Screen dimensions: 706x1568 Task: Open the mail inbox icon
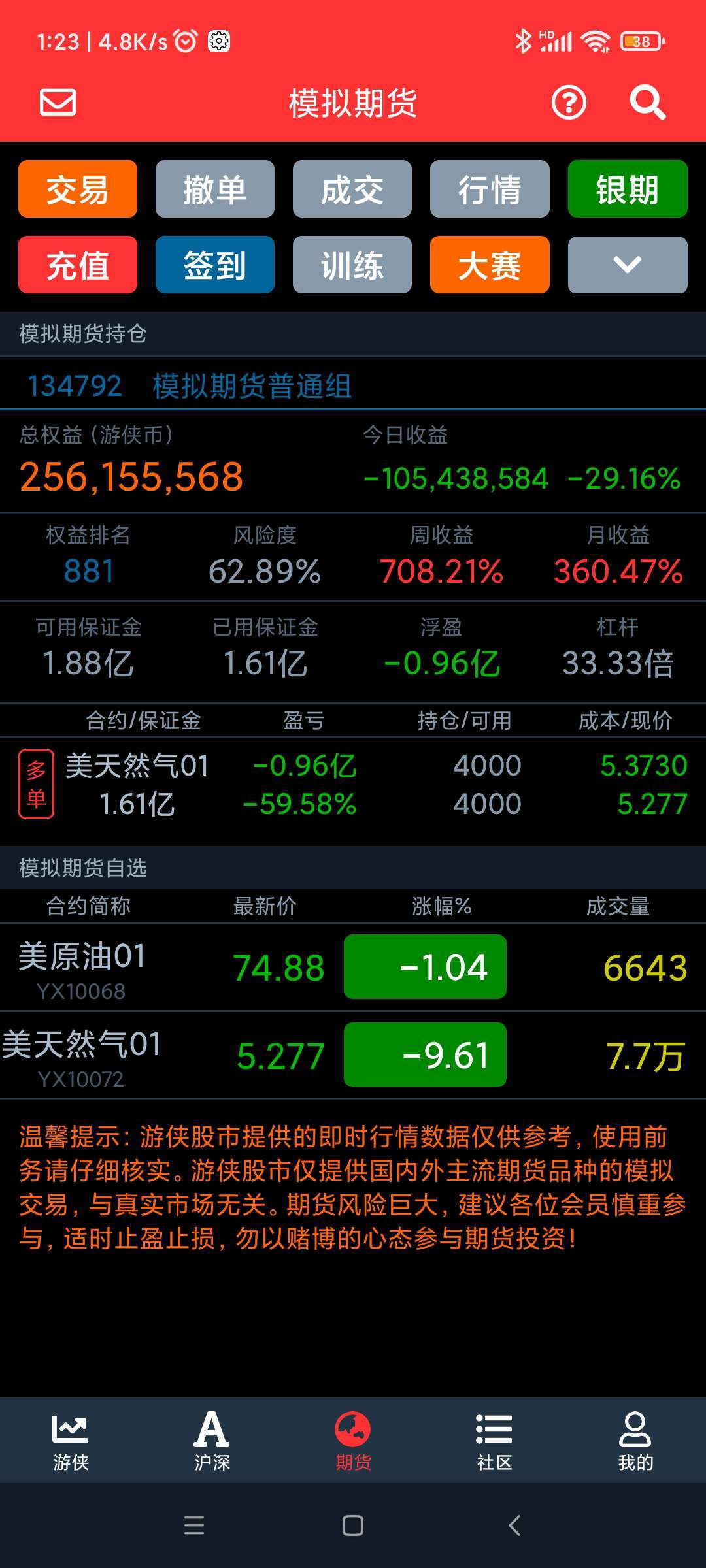click(x=58, y=103)
